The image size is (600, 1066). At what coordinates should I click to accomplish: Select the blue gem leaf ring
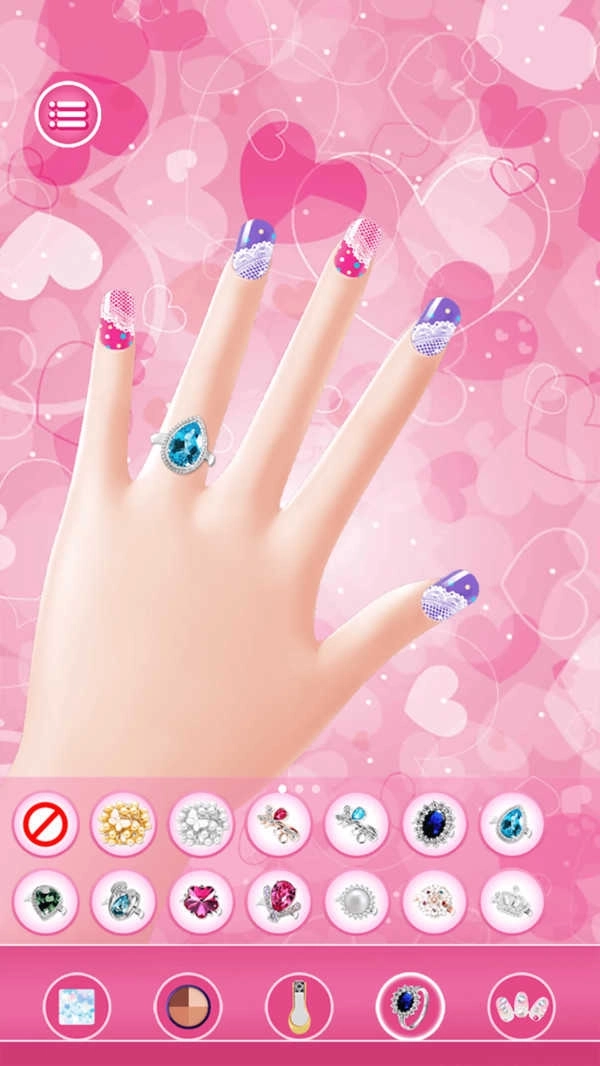(357, 824)
